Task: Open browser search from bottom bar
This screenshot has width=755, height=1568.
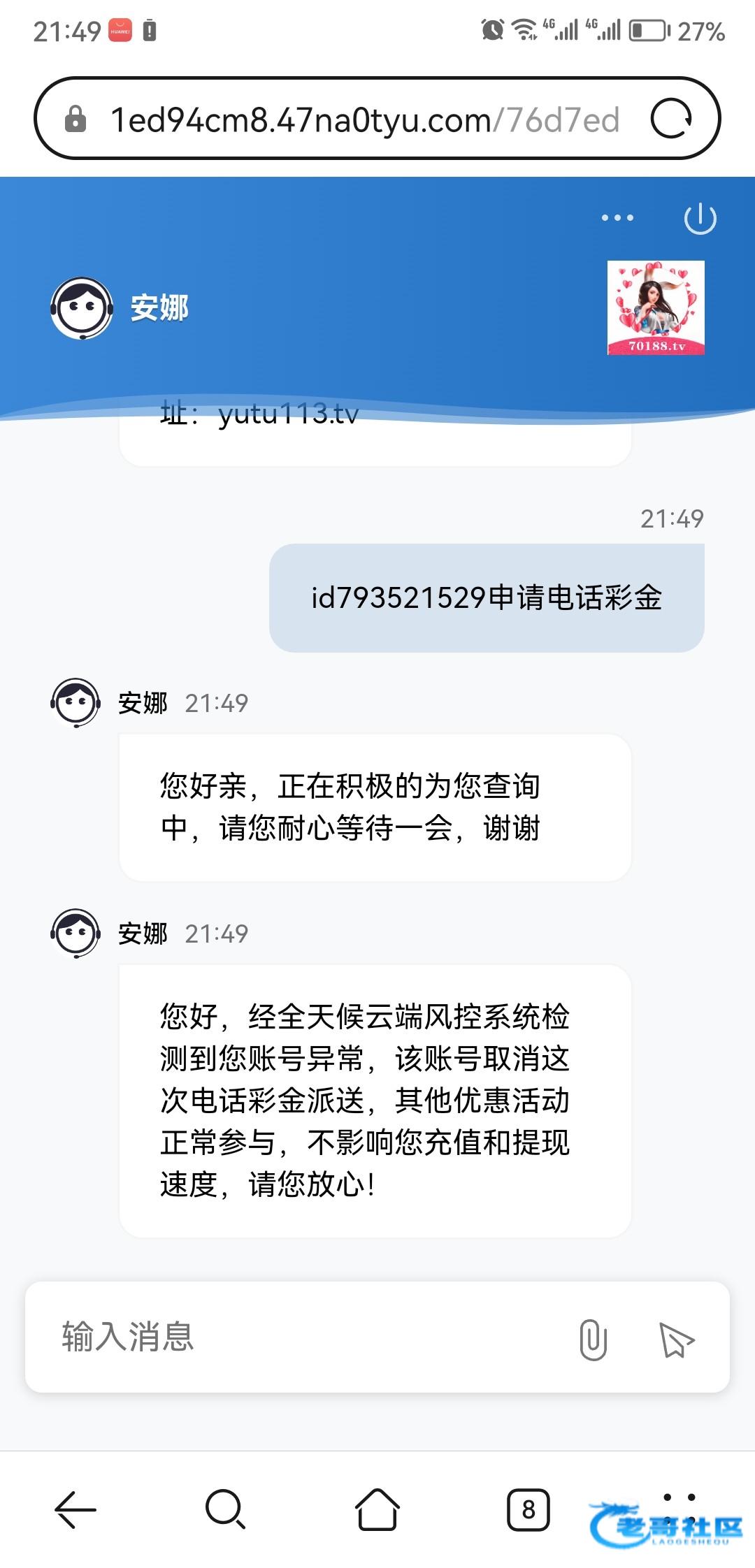Action: (225, 1509)
